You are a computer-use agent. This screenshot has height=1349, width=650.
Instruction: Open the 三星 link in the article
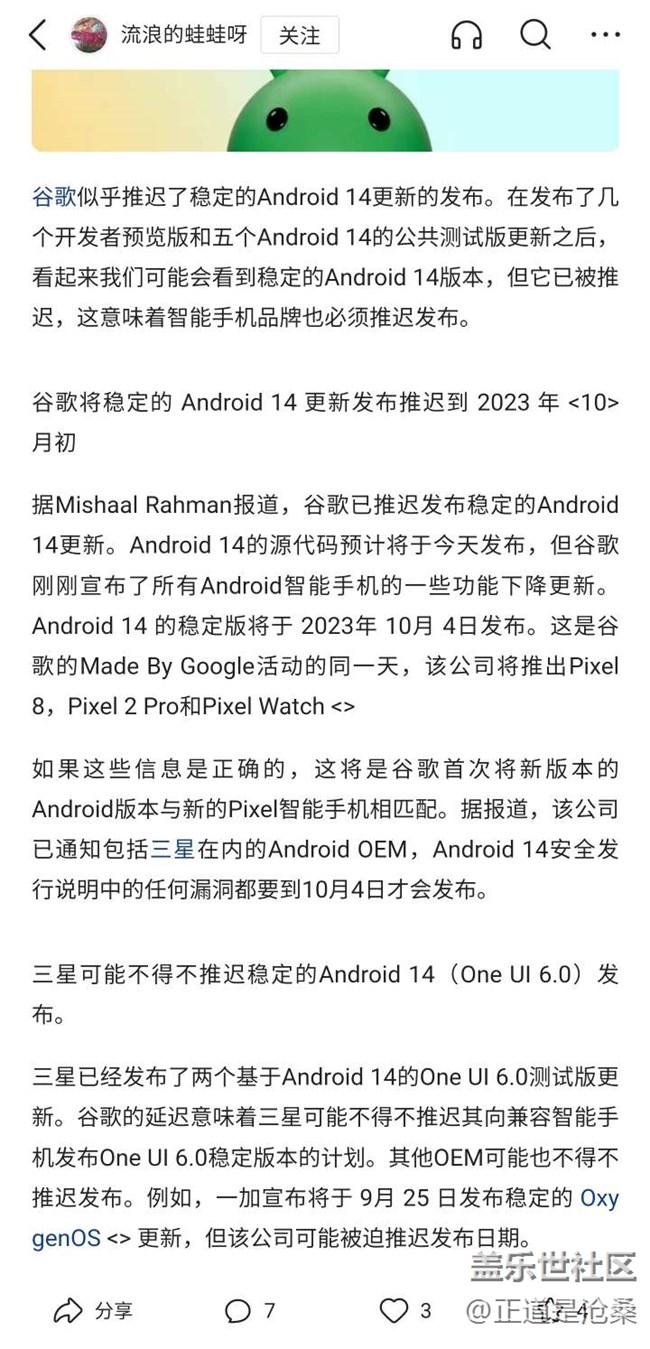tap(171, 850)
